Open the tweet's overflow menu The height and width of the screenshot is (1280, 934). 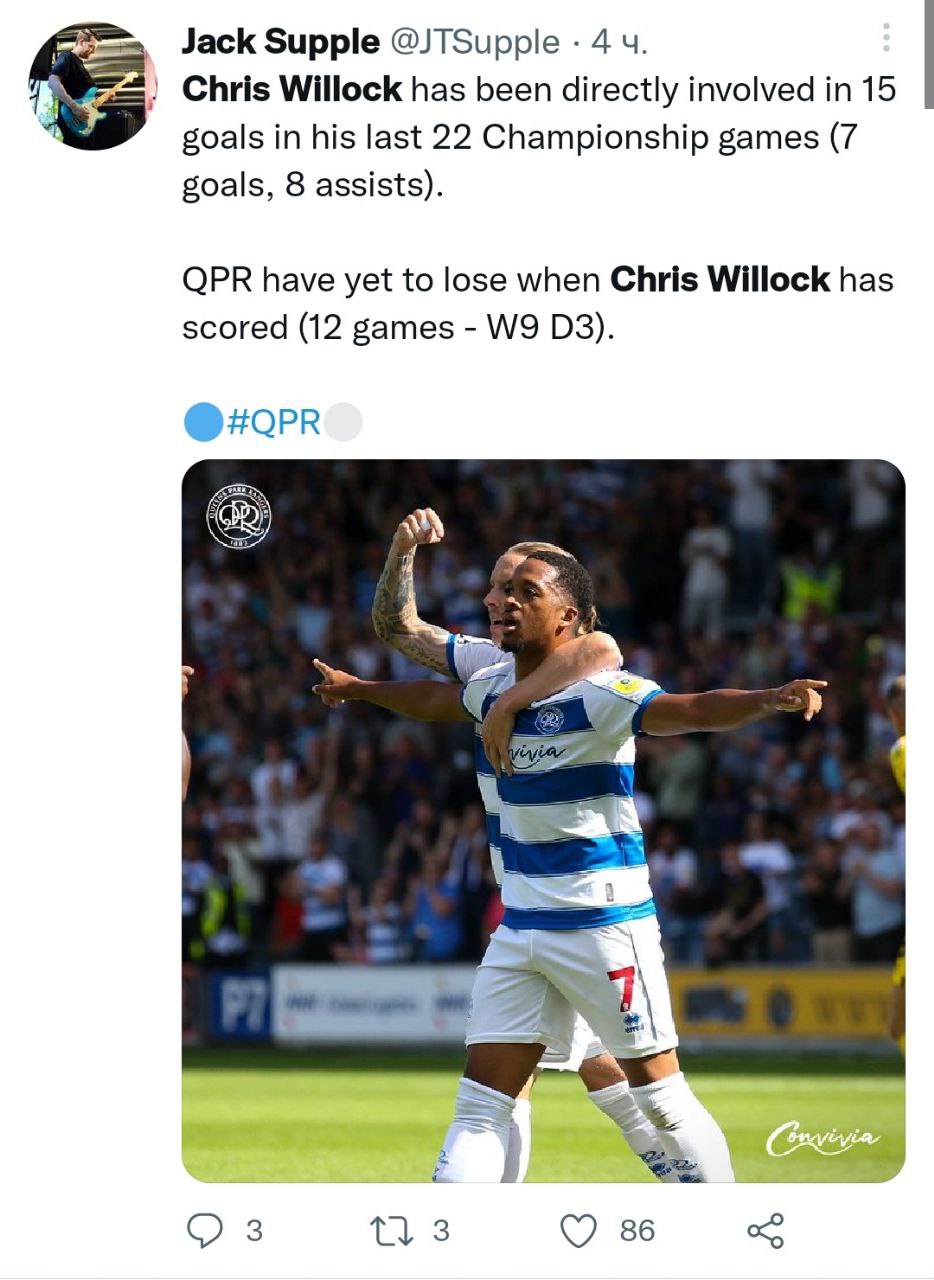886,38
